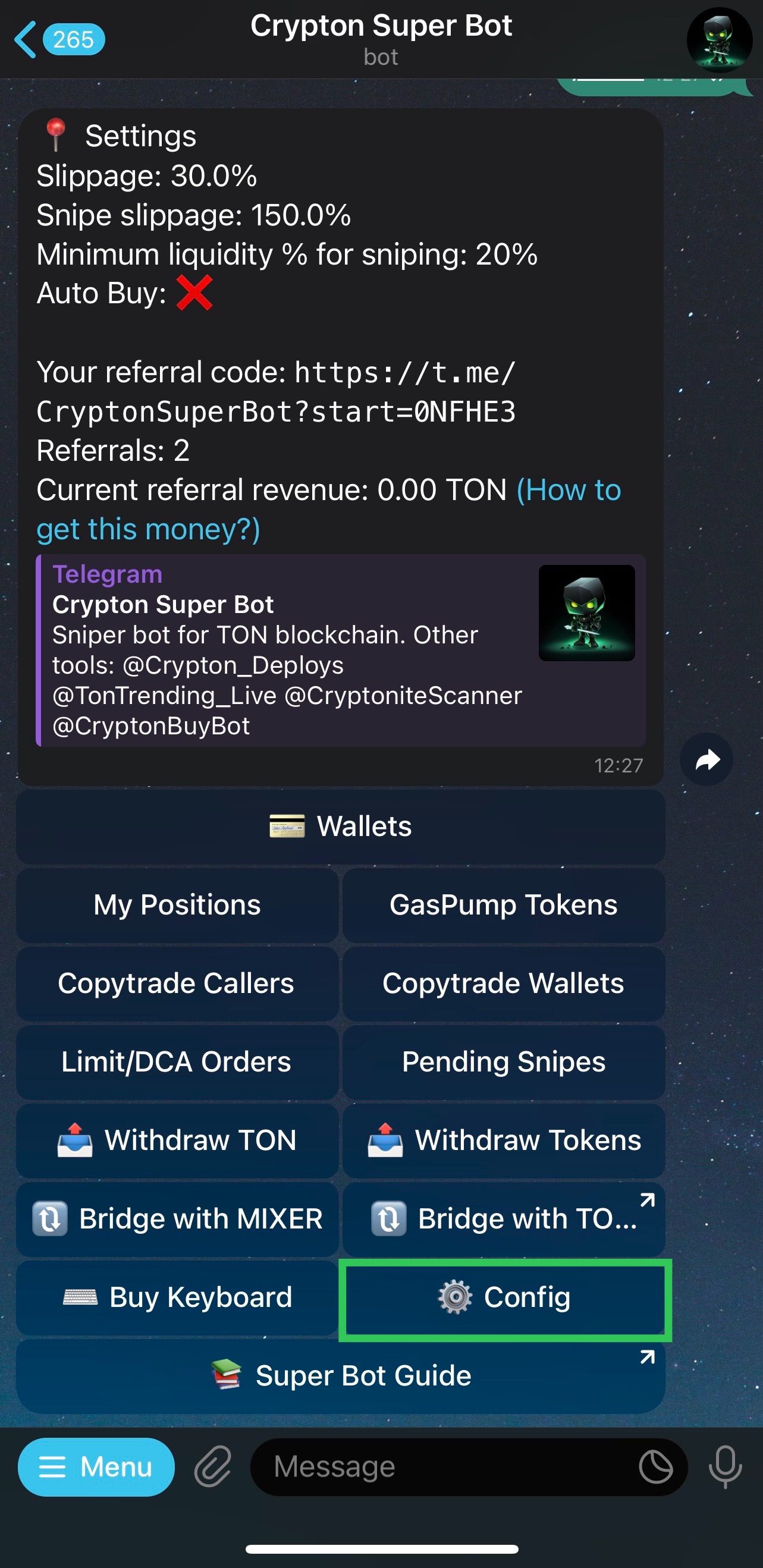The image size is (763, 1568).
Task: View Pending Snipes
Action: [x=503, y=1062]
